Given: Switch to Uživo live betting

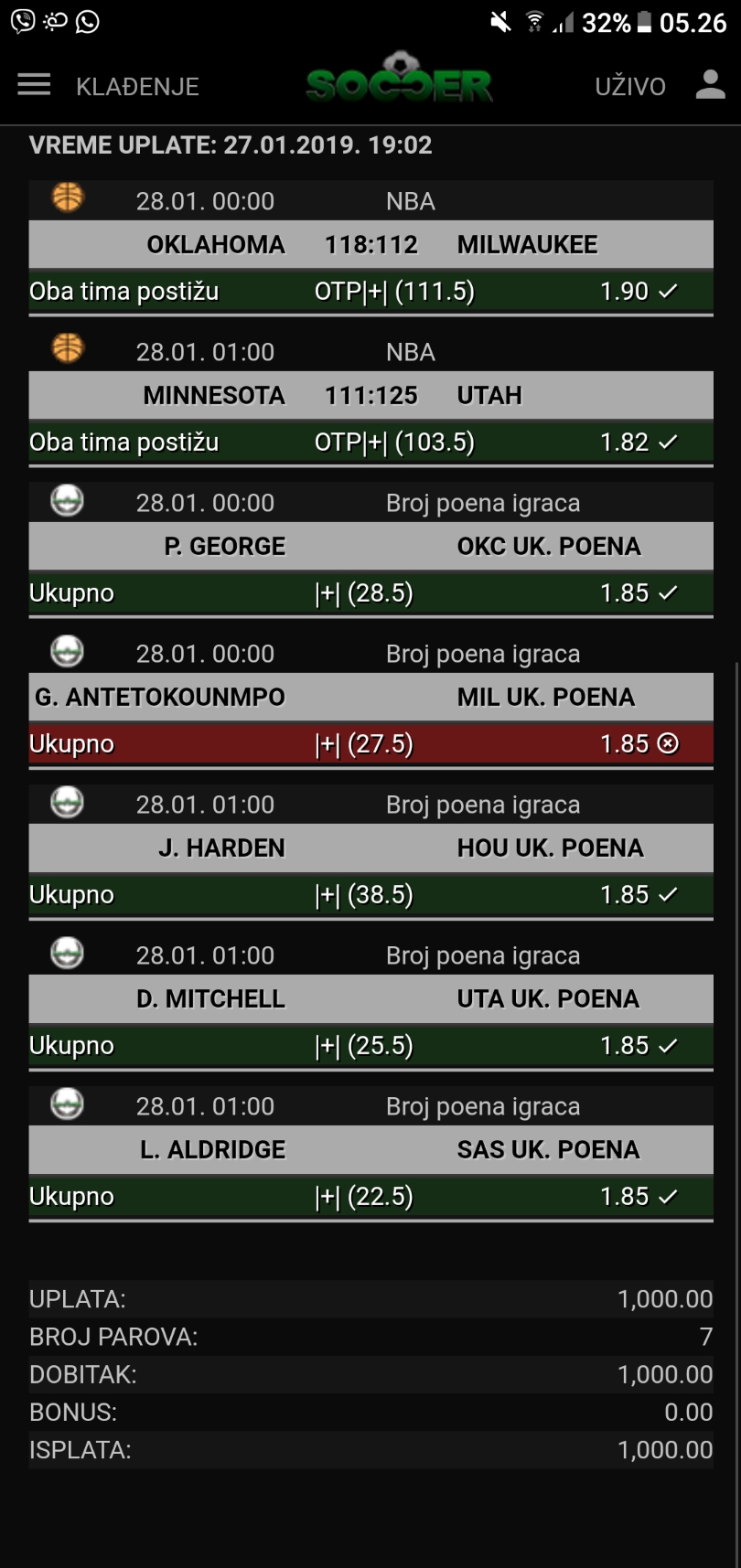Looking at the screenshot, I should tap(630, 87).
